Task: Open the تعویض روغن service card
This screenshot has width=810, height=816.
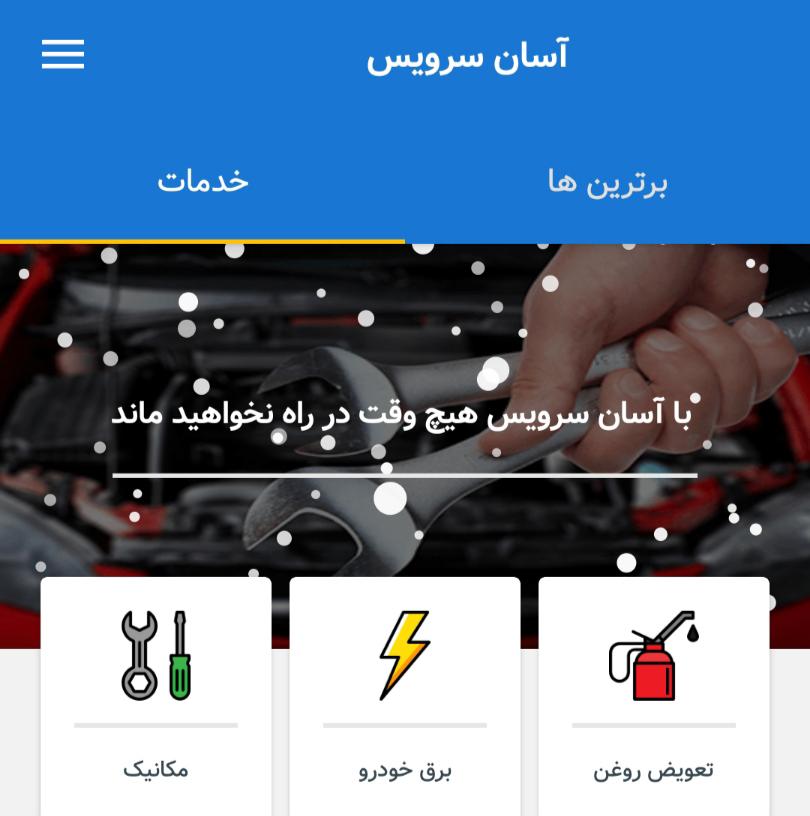Action: point(654,696)
